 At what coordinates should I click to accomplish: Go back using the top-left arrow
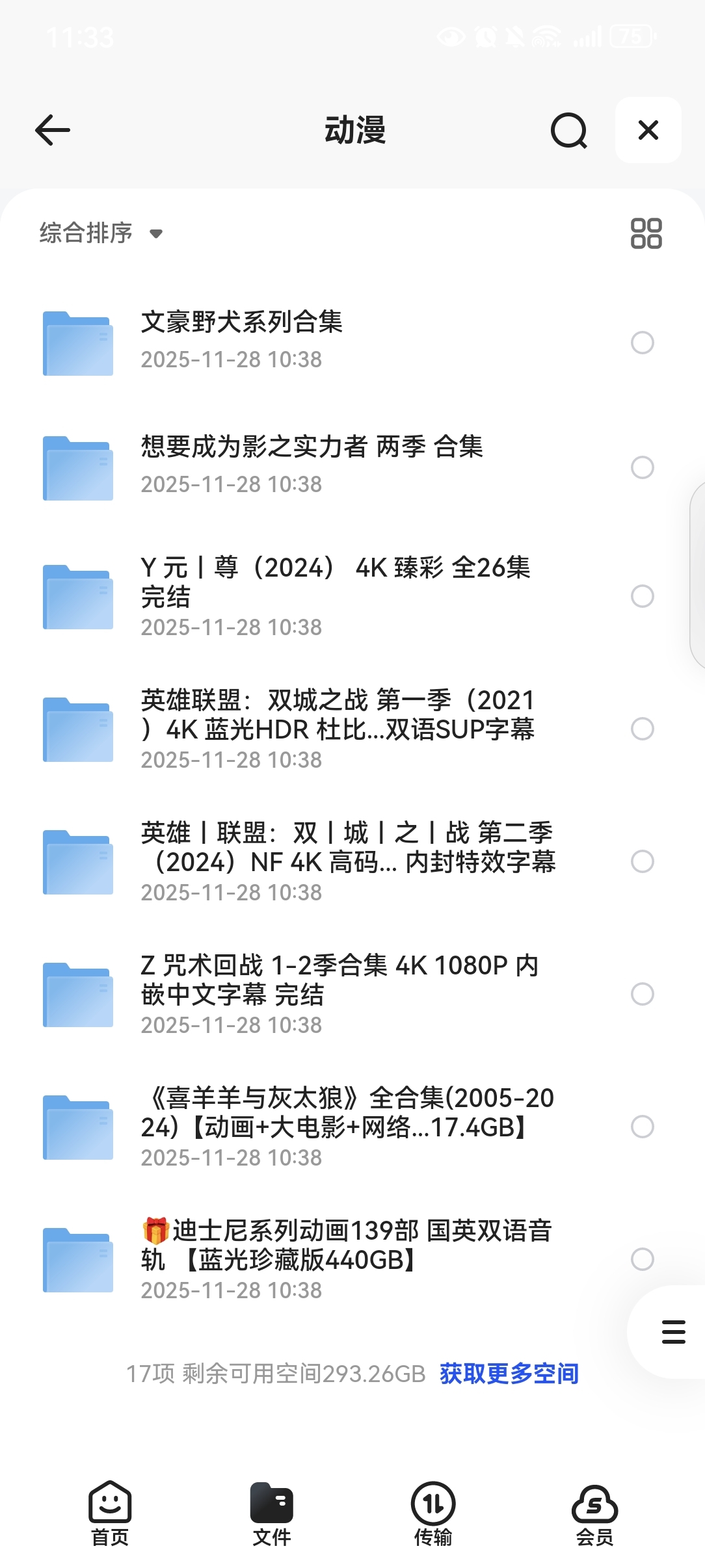point(53,130)
